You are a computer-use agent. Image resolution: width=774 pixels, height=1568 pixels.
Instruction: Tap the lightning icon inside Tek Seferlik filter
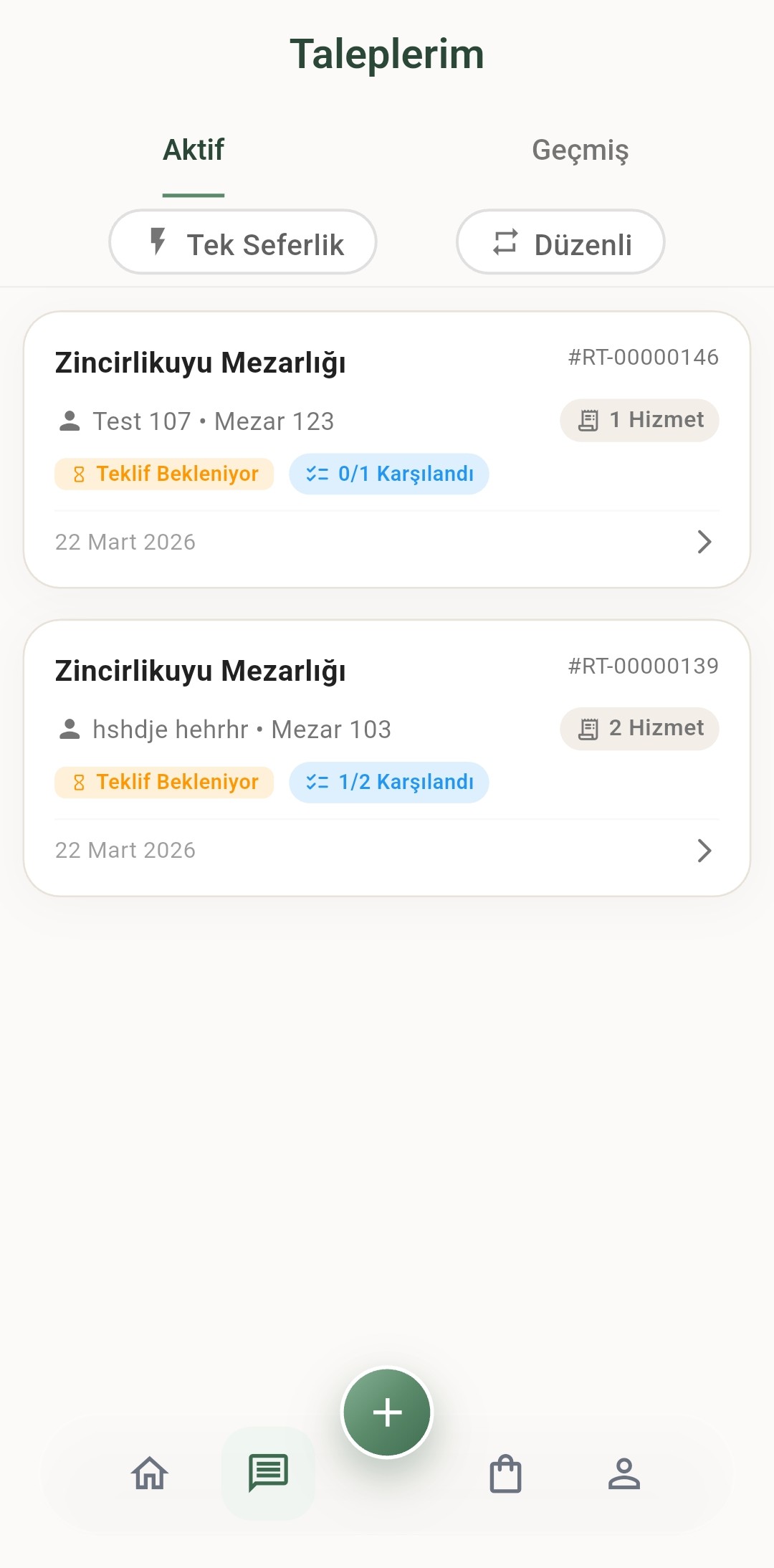(158, 242)
